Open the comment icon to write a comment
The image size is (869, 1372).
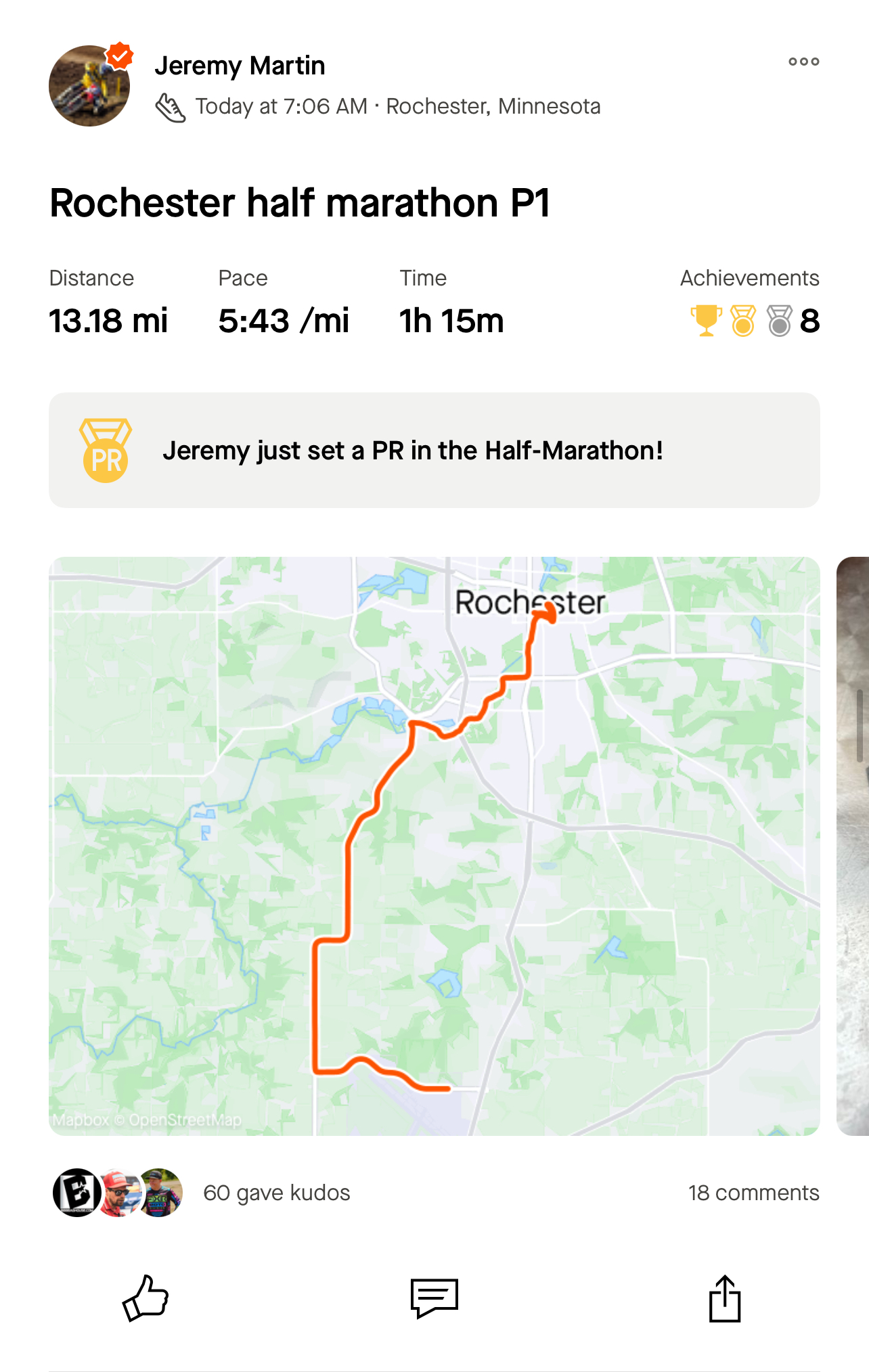click(x=435, y=1298)
